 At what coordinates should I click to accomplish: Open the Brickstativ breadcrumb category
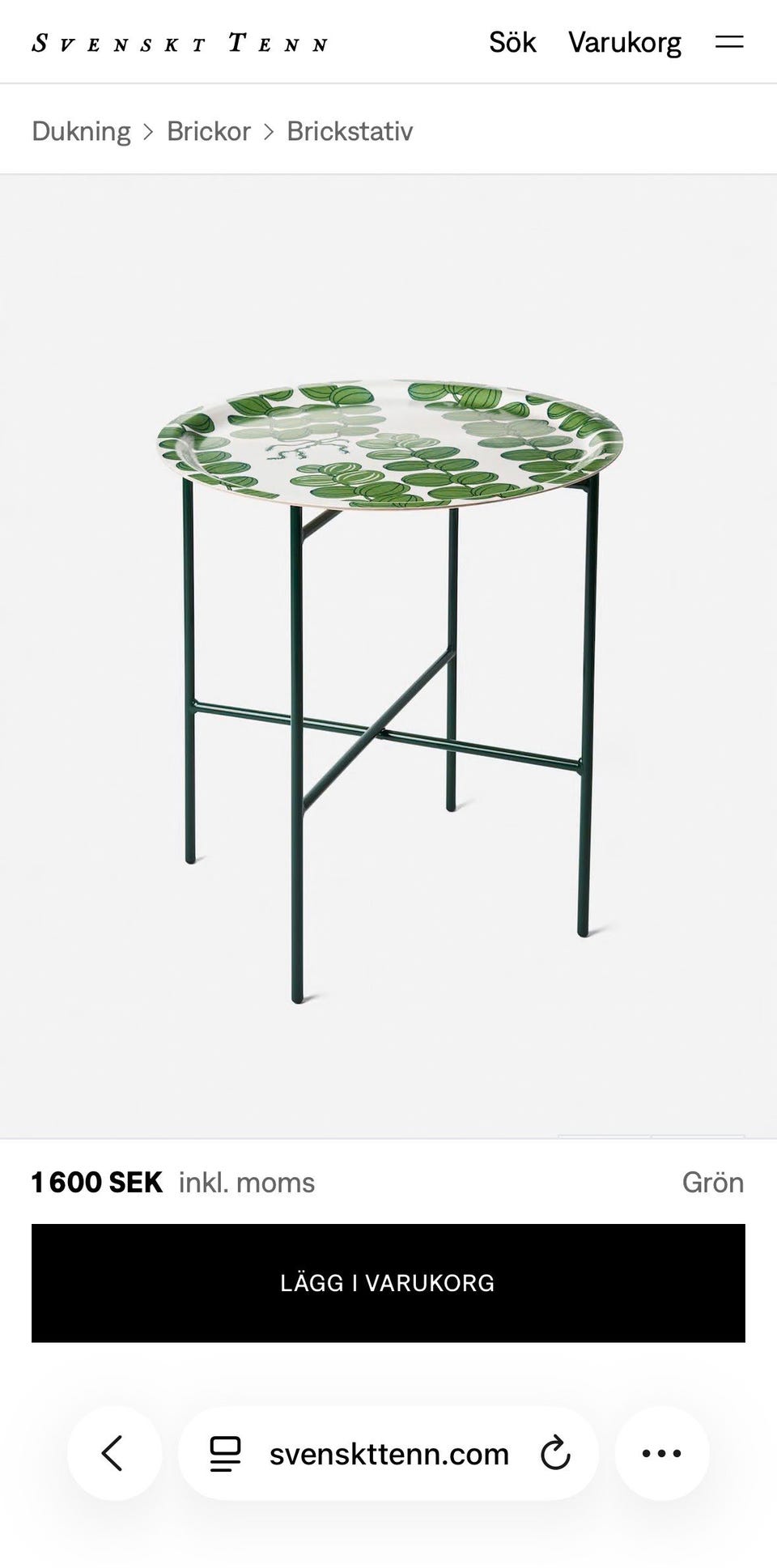(350, 131)
